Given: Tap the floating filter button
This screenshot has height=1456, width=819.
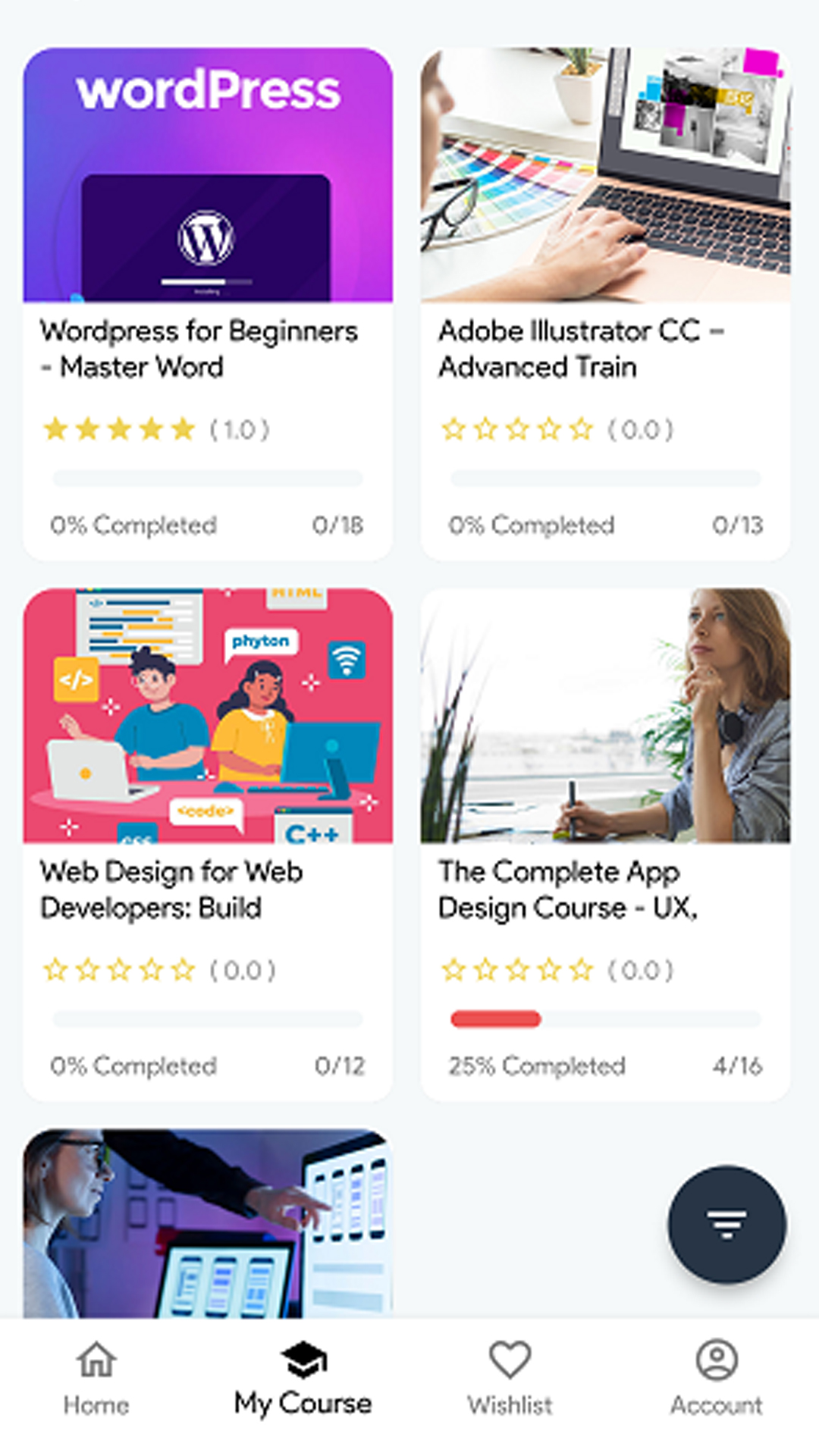Looking at the screenshot, I should point(726,1224).
